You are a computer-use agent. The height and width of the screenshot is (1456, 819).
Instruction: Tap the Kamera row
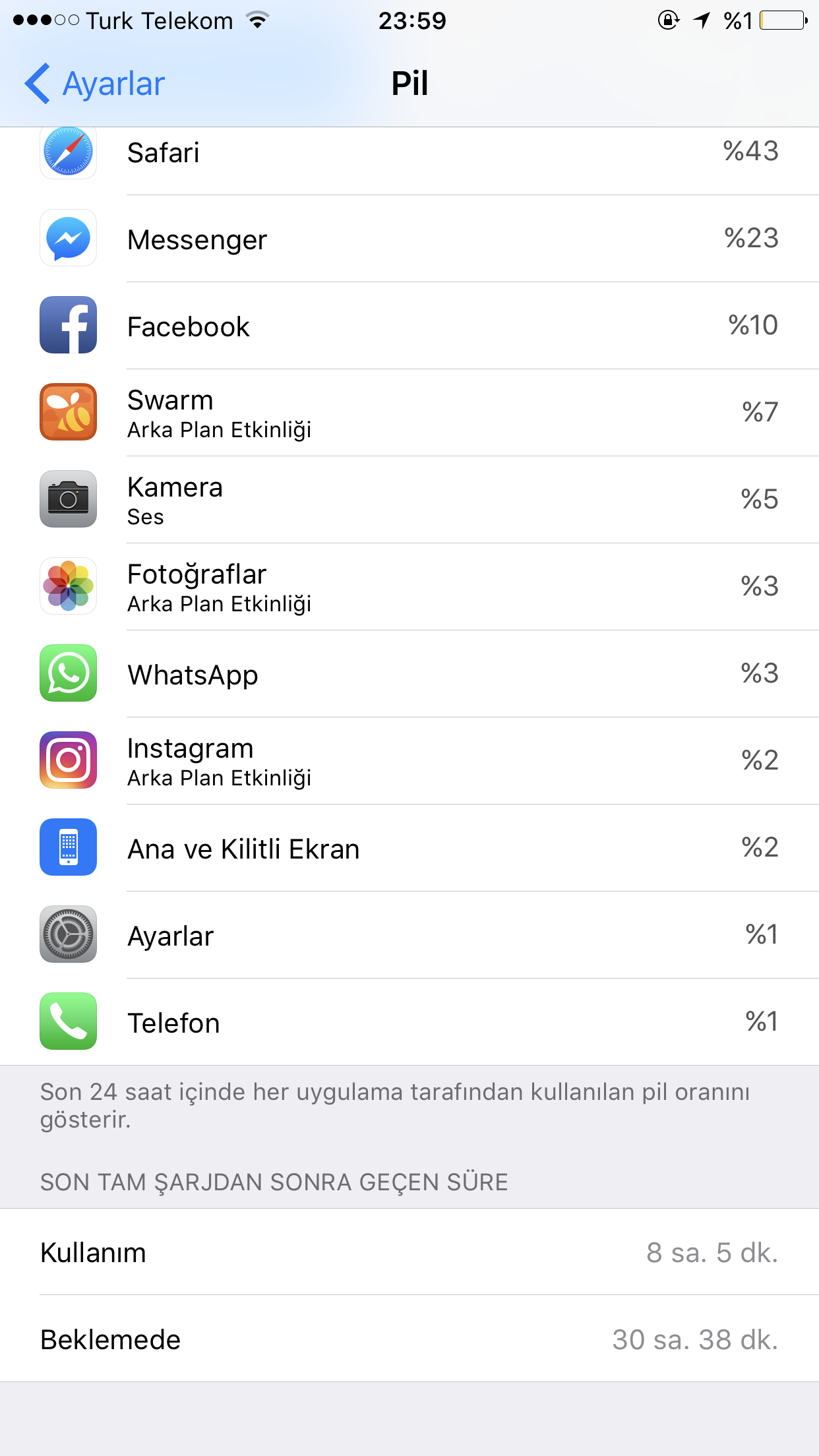coord(409,500)
